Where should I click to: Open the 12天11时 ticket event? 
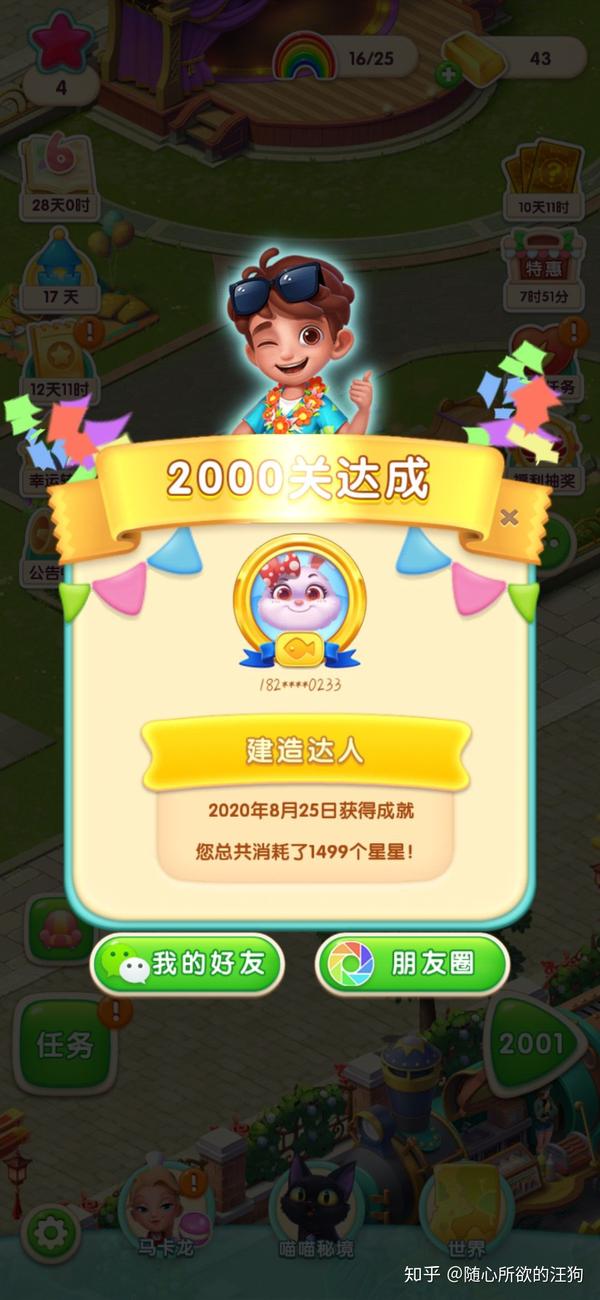[60, 355]
